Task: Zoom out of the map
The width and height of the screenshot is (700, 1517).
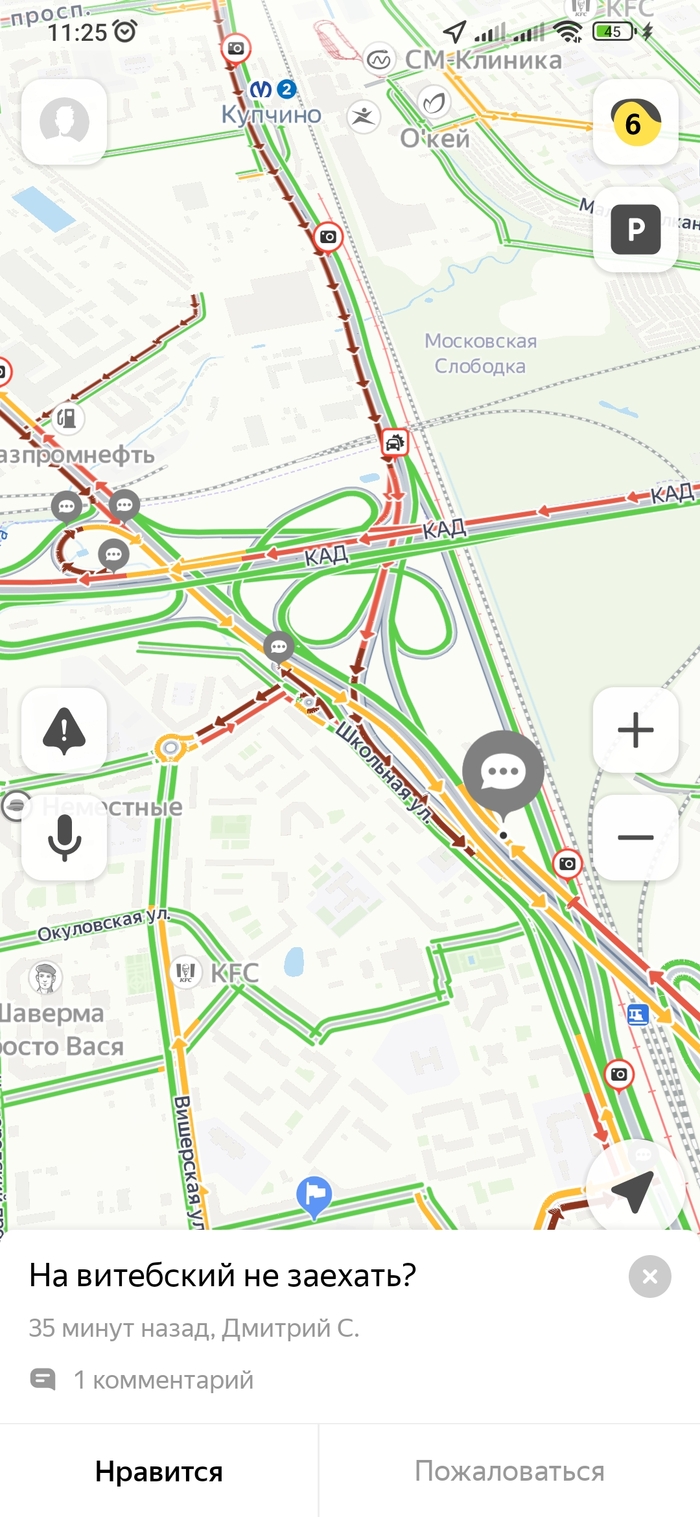Action: [635, 837]
